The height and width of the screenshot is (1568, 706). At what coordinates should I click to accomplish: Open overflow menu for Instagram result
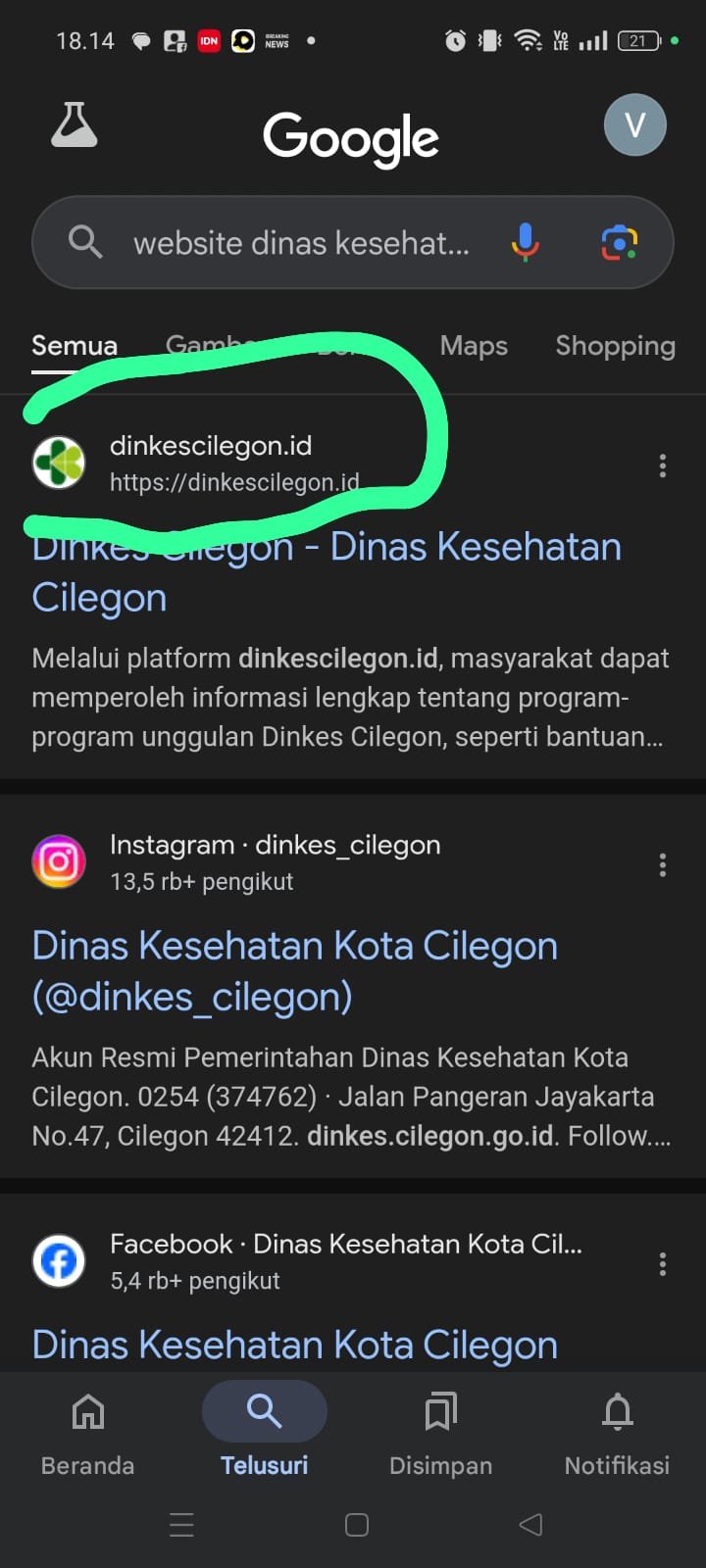[x=663, y=864]
